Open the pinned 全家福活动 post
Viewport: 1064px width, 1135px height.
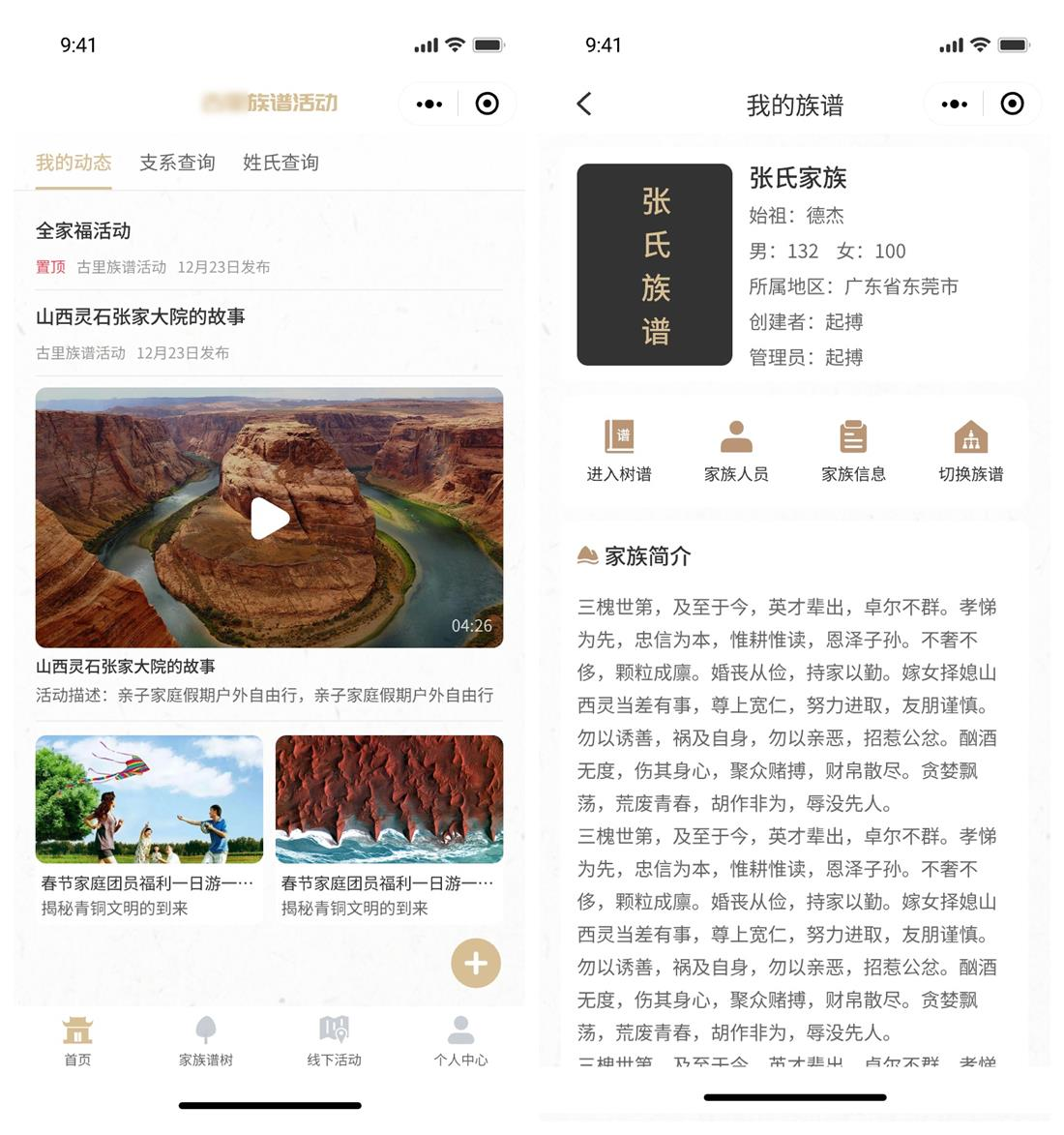(83, 231)
